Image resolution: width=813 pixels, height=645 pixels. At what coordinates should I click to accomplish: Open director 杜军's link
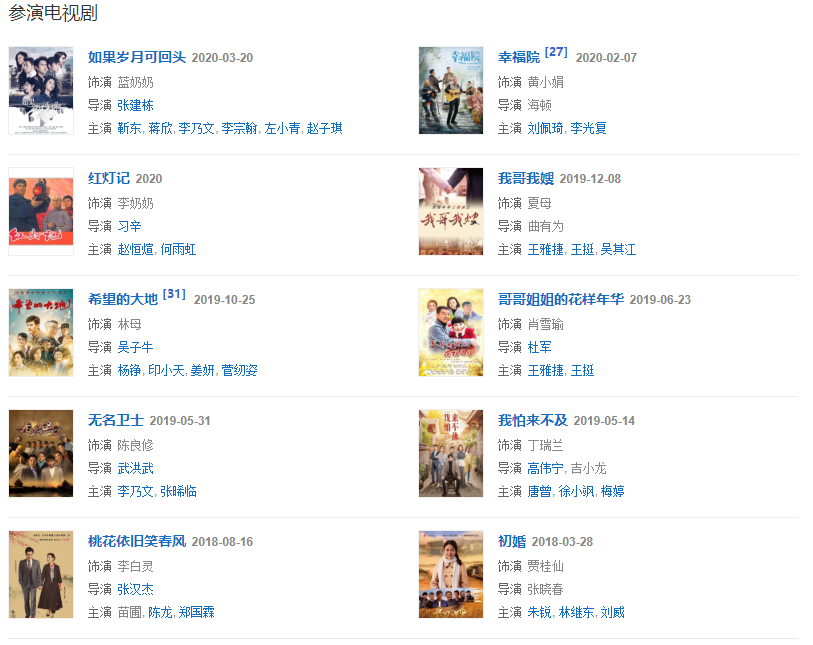click(539, 347)
